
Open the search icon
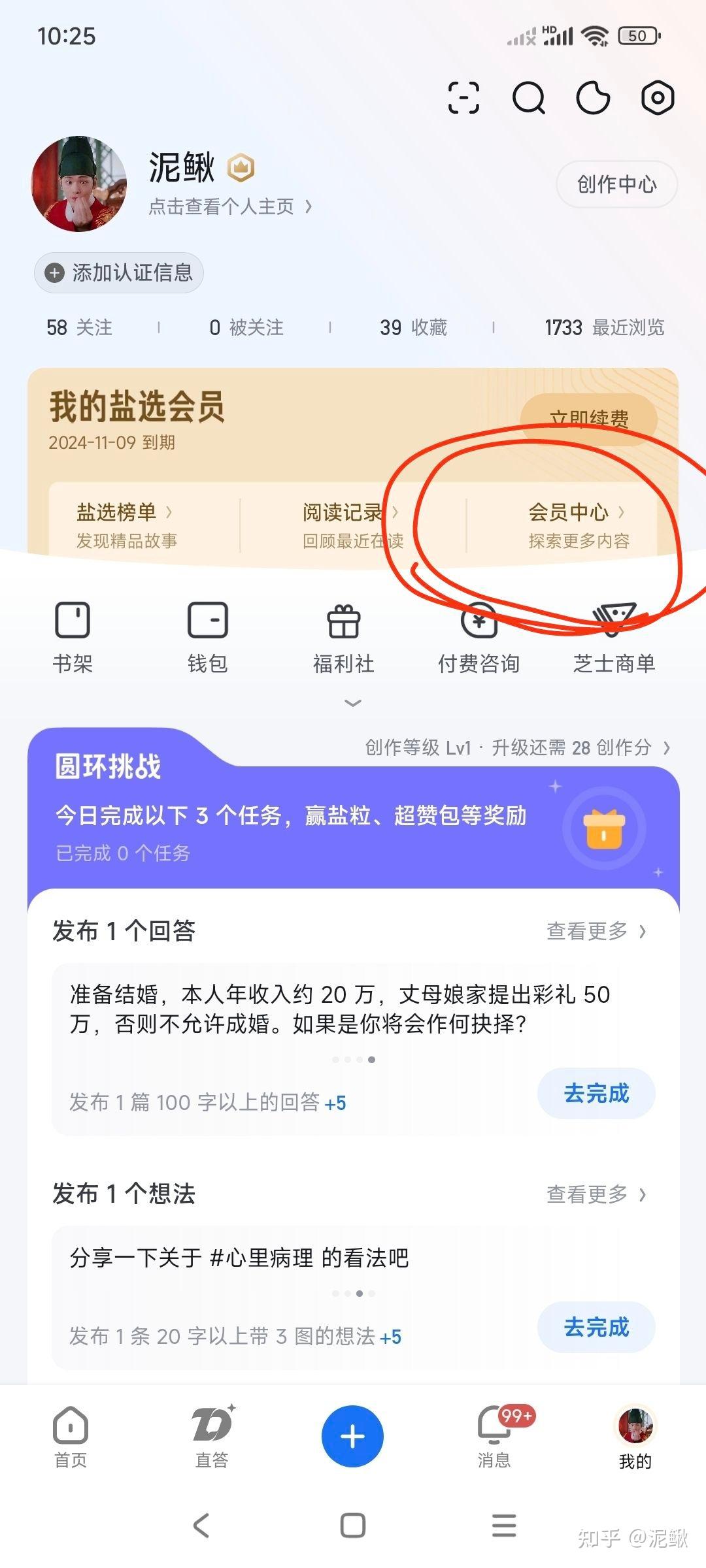click(x=528, y=98)
